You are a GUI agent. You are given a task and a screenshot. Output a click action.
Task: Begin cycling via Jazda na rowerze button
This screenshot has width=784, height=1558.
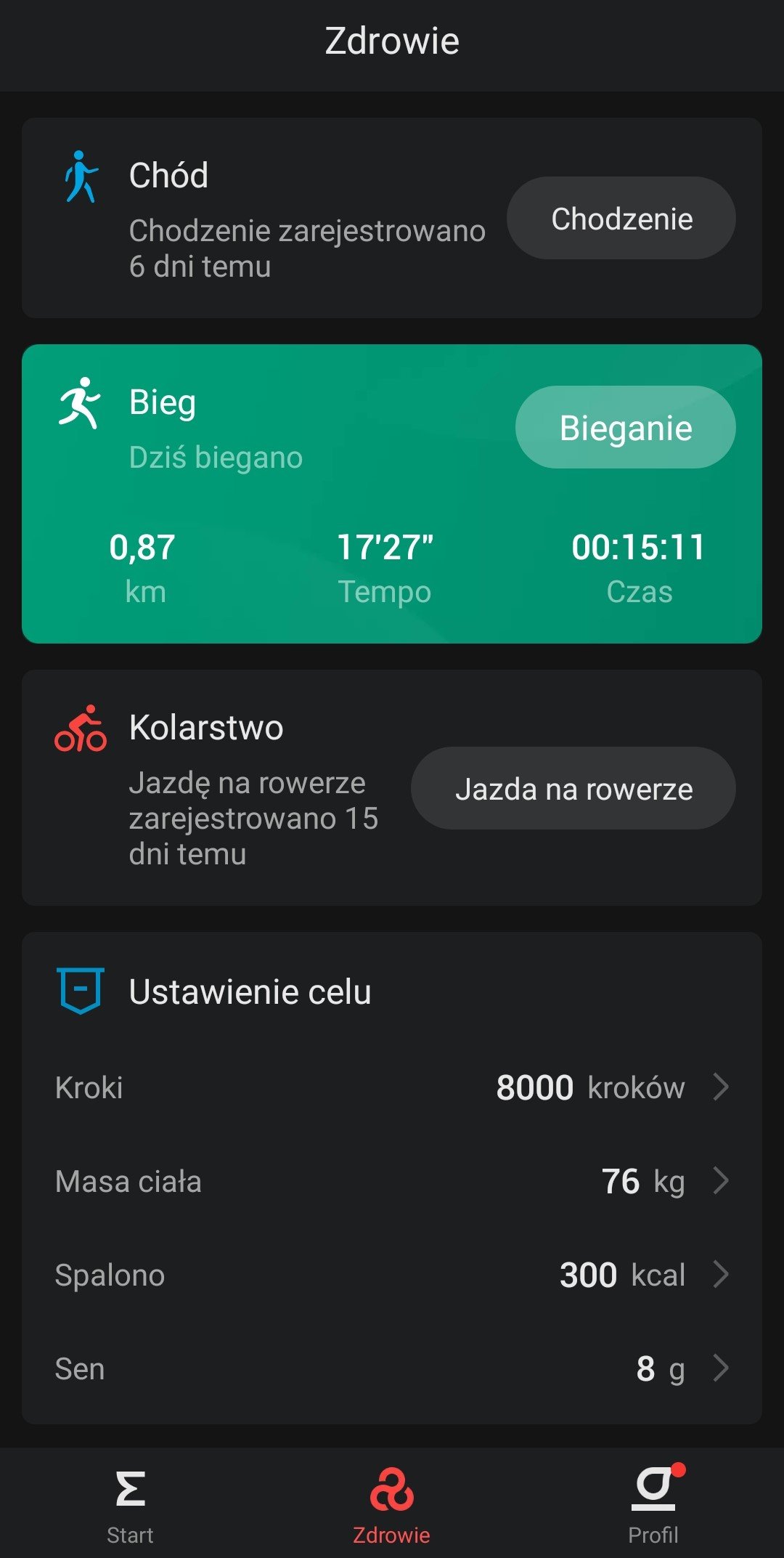(x=573, y=788)
